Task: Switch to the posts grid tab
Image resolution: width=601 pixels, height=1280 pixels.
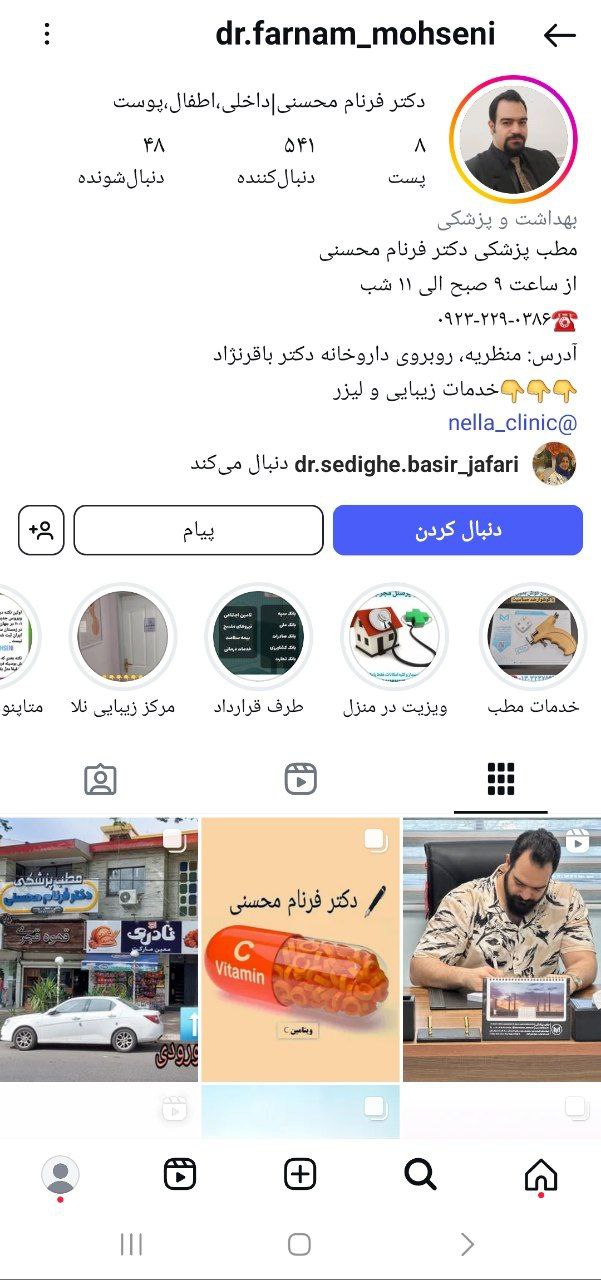Action: [500, 778]
